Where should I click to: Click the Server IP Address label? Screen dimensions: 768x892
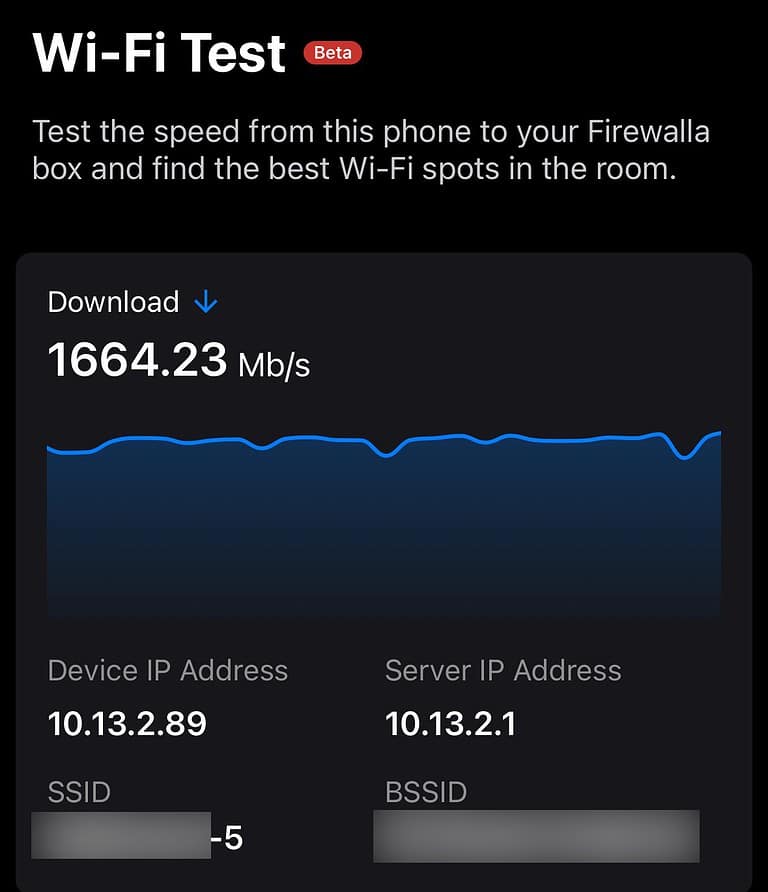coord(503,670)
